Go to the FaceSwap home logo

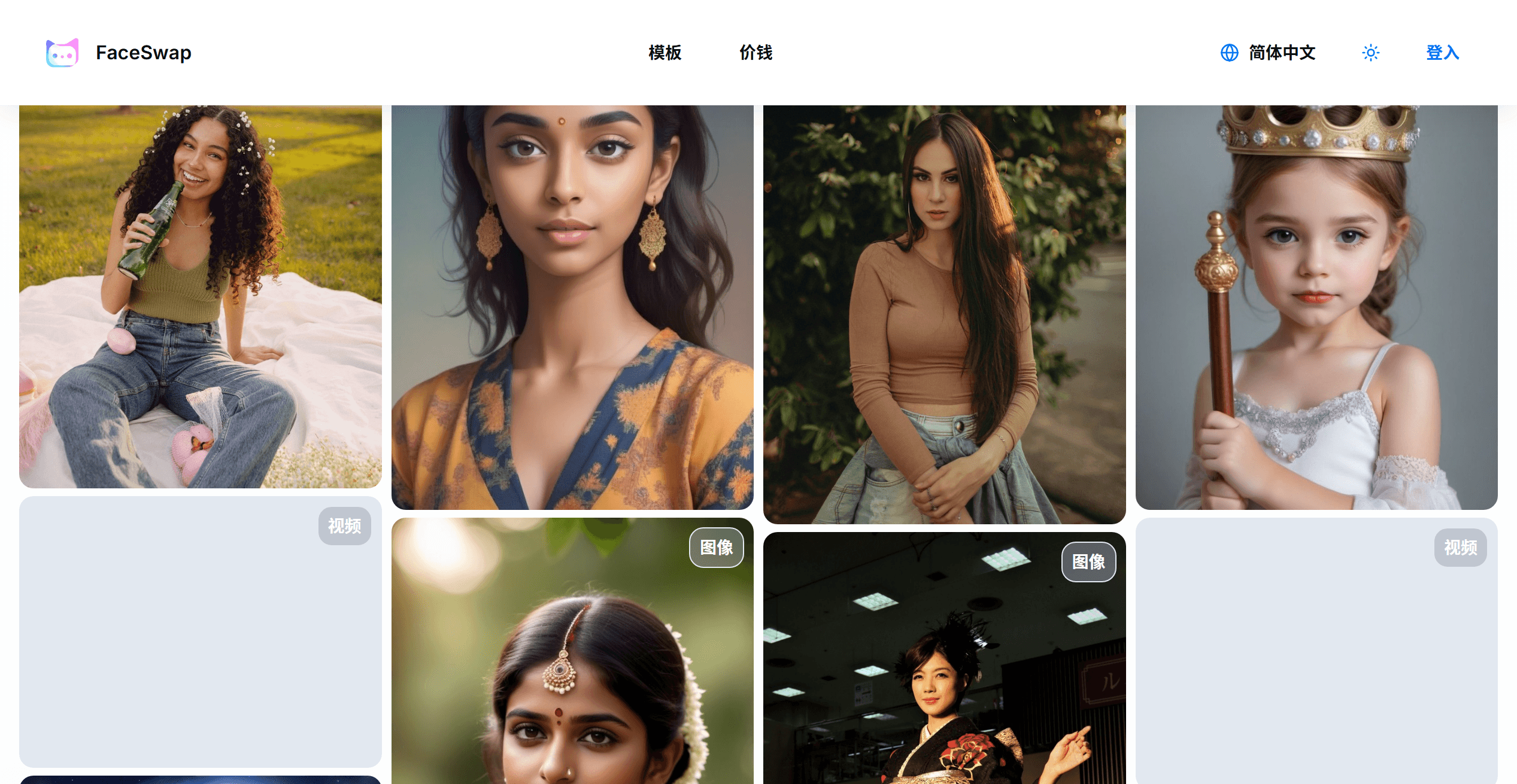[119, 53]
